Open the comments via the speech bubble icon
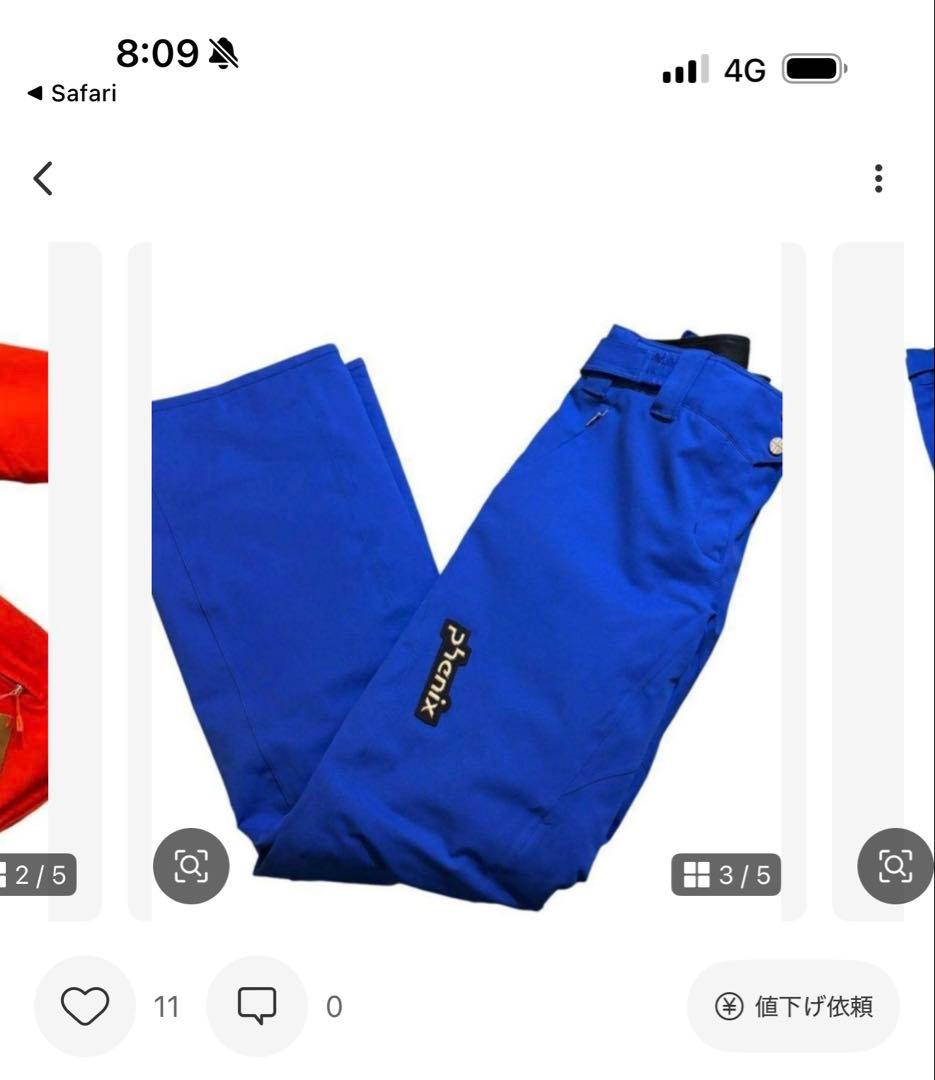 [x=257, y=1006]
